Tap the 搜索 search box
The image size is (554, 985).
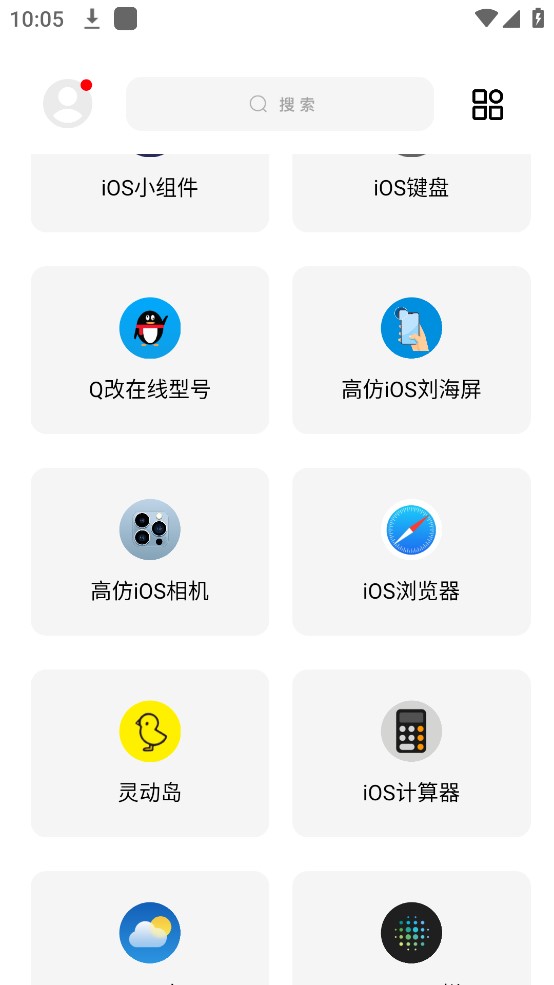point(280,104)
